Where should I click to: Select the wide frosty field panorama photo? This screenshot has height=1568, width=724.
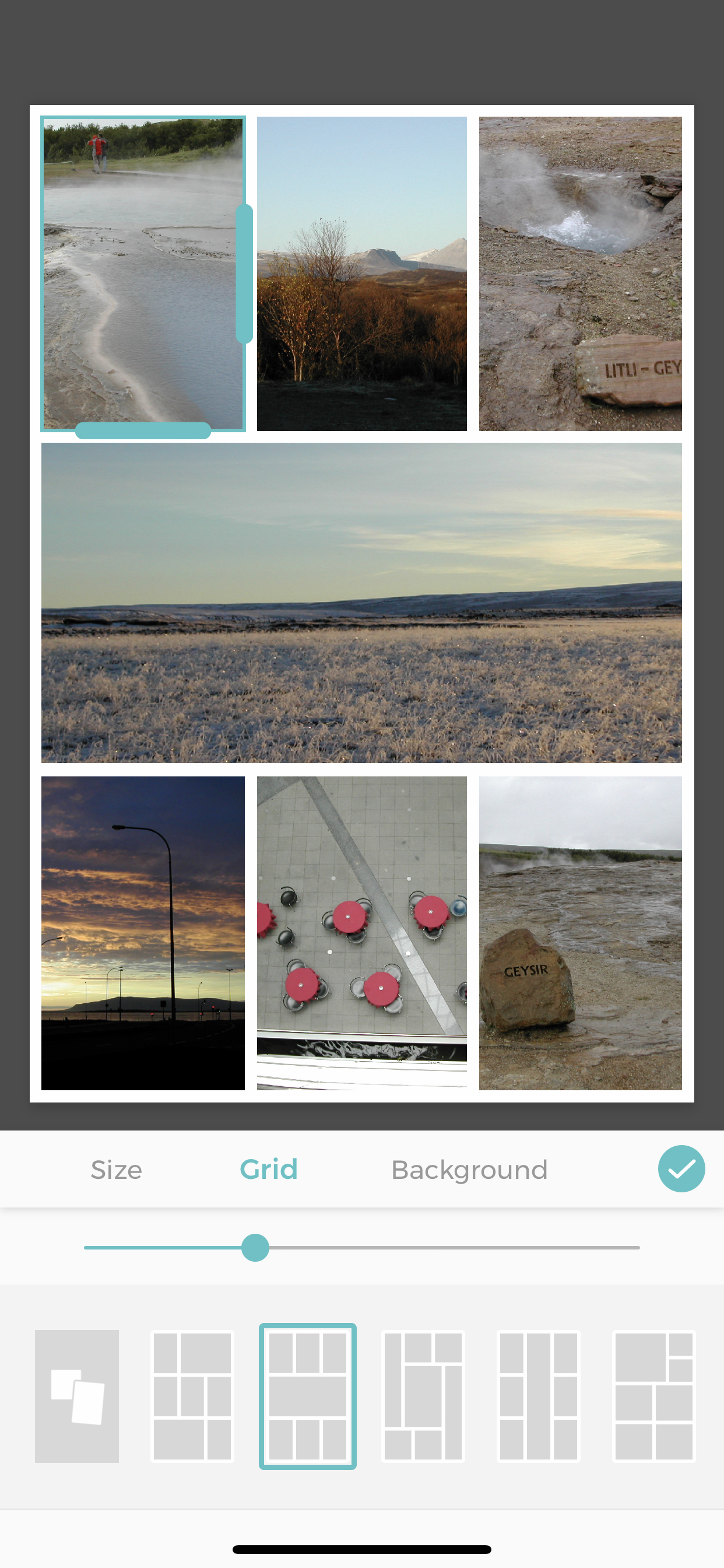click(x=361, y=603)
